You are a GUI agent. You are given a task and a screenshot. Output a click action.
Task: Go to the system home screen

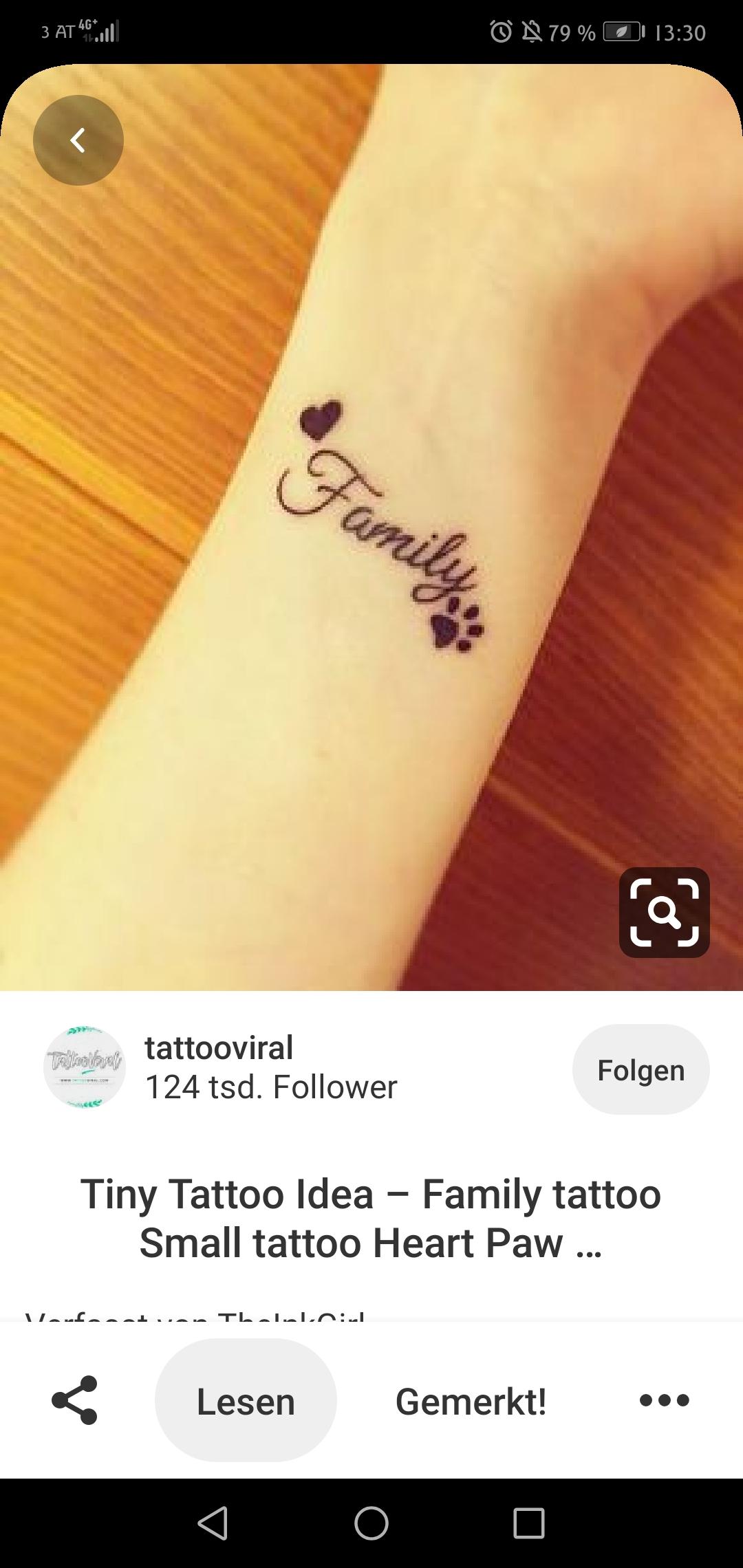[x=371, y=1523]
